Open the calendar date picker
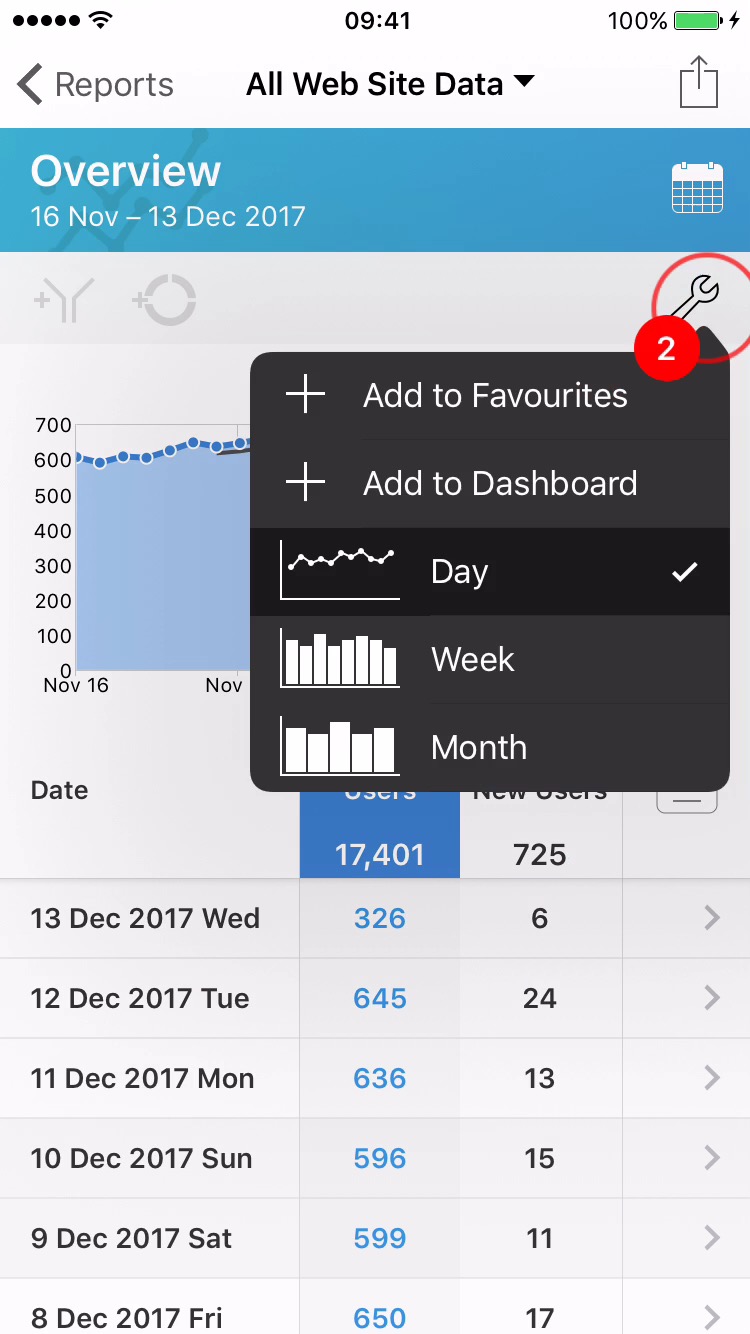 pyautogui.click(x=697, y=187)
